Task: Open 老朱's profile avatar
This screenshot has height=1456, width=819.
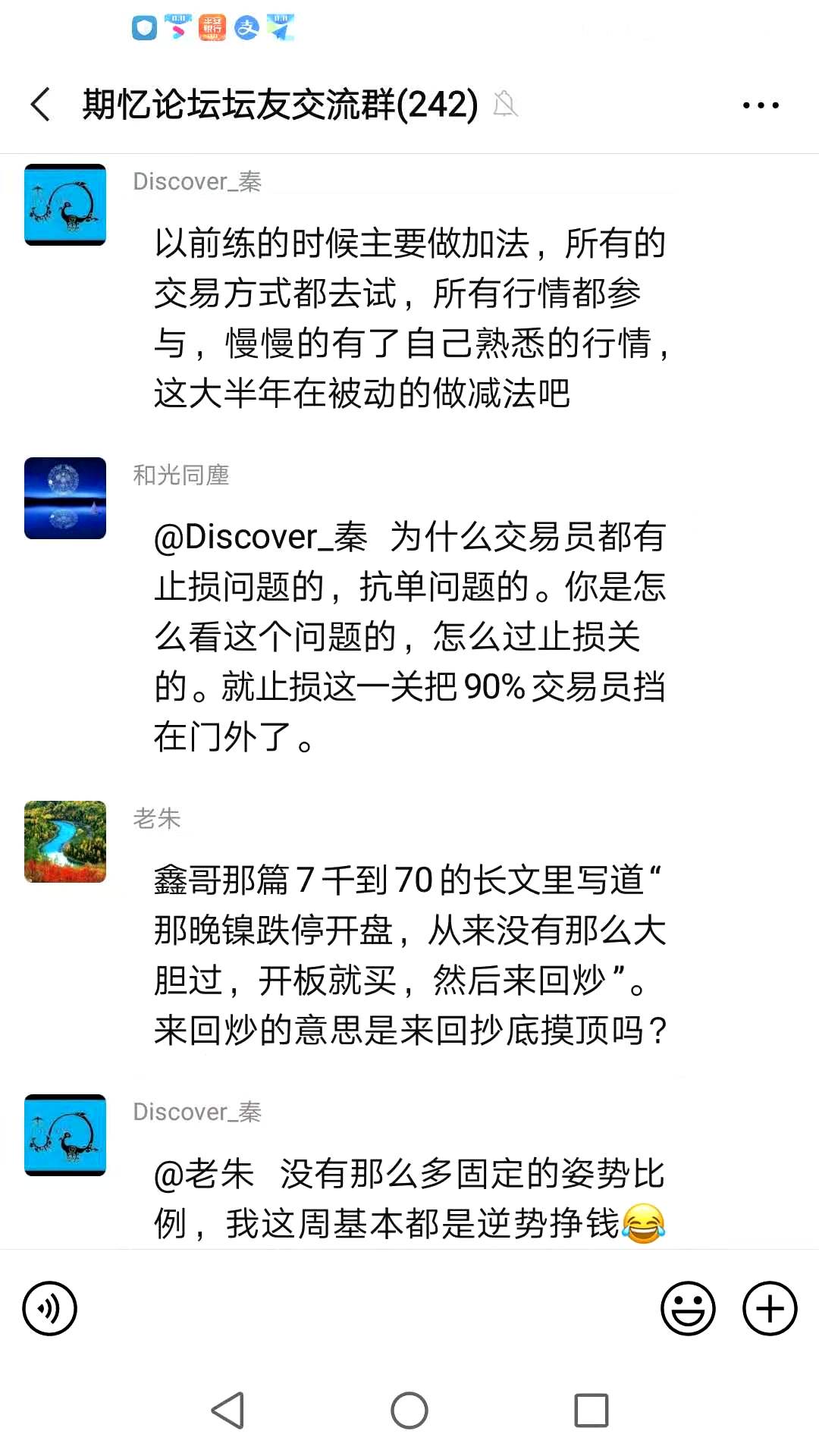Action: click(65, 842)
